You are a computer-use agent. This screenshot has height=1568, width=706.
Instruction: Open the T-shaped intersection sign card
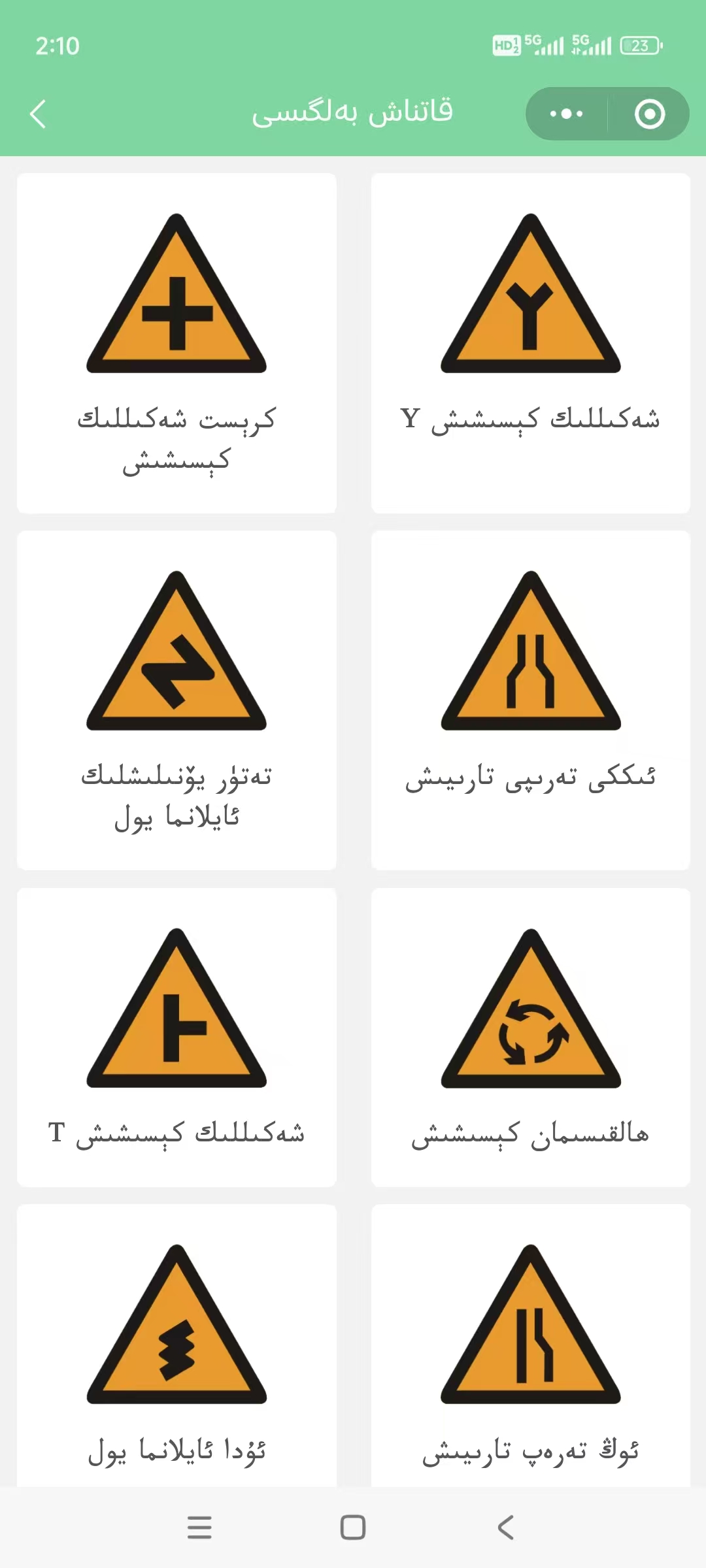pos(176,1037)
